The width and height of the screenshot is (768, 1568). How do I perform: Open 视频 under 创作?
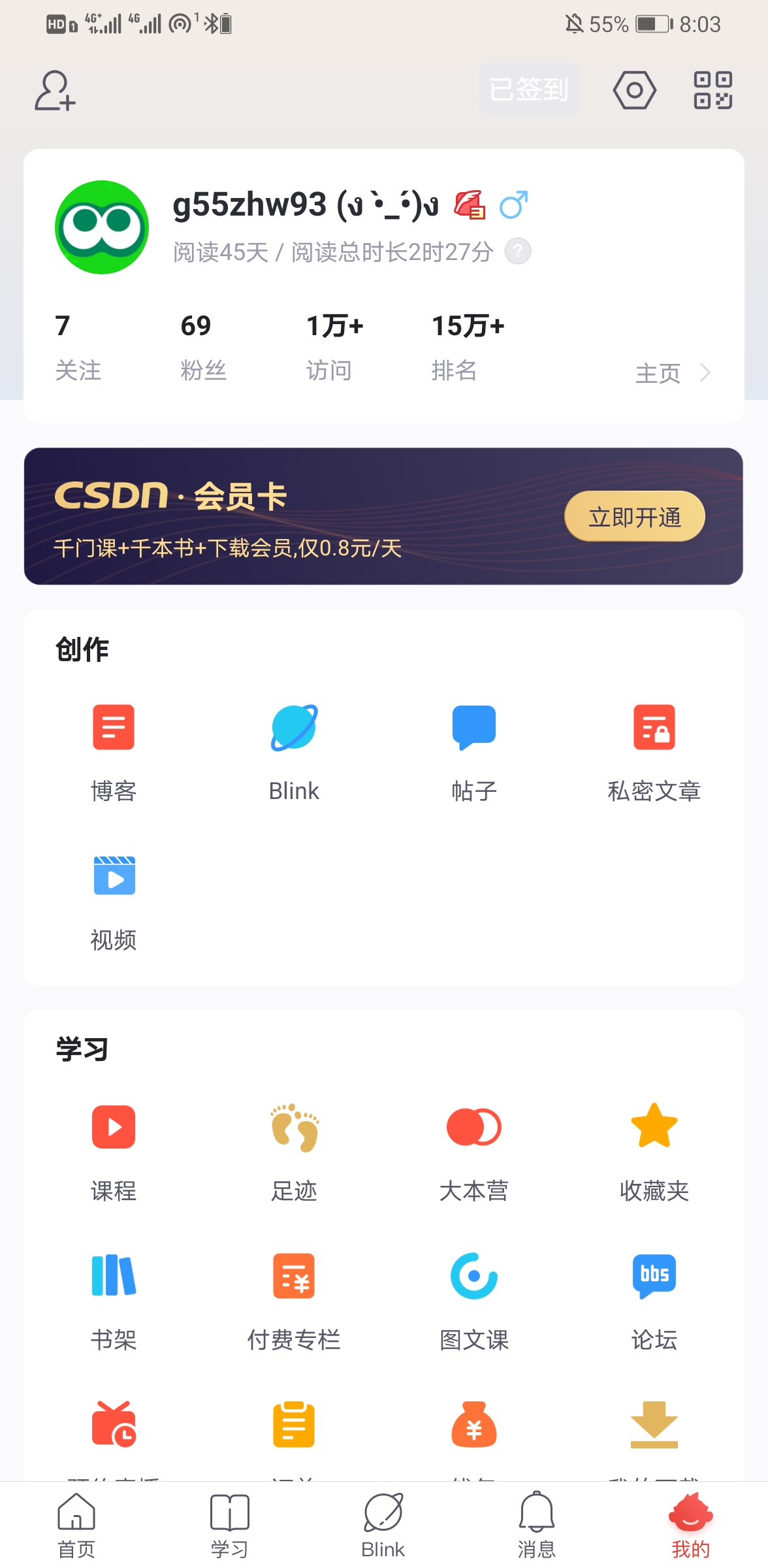[114, 902]
